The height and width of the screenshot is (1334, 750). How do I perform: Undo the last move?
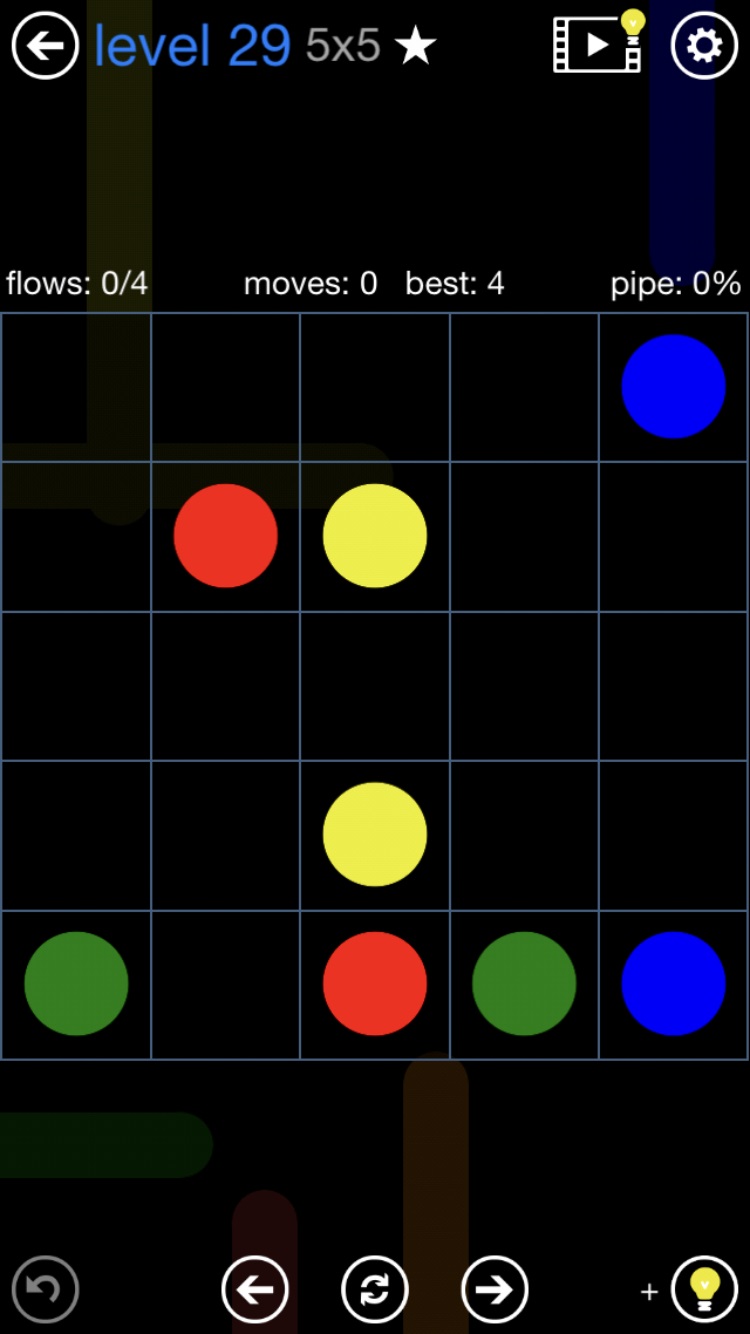(45, 1289)
